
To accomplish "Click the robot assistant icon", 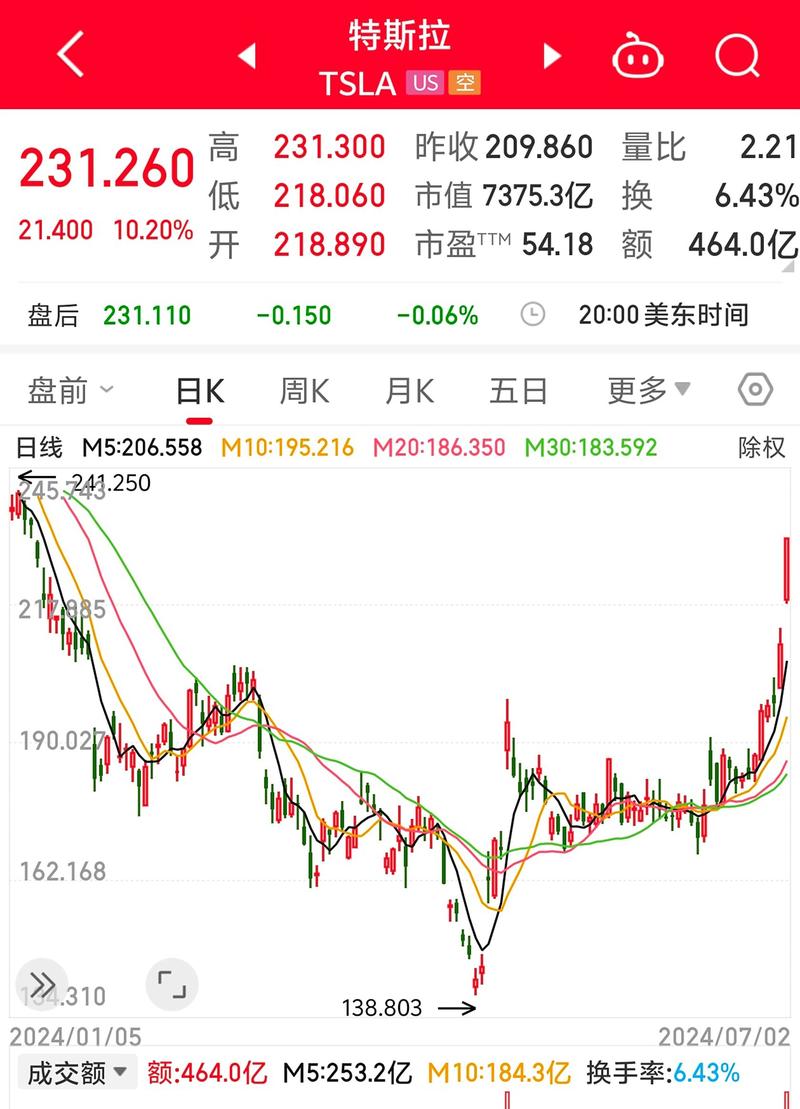I will tap(637, 55).
